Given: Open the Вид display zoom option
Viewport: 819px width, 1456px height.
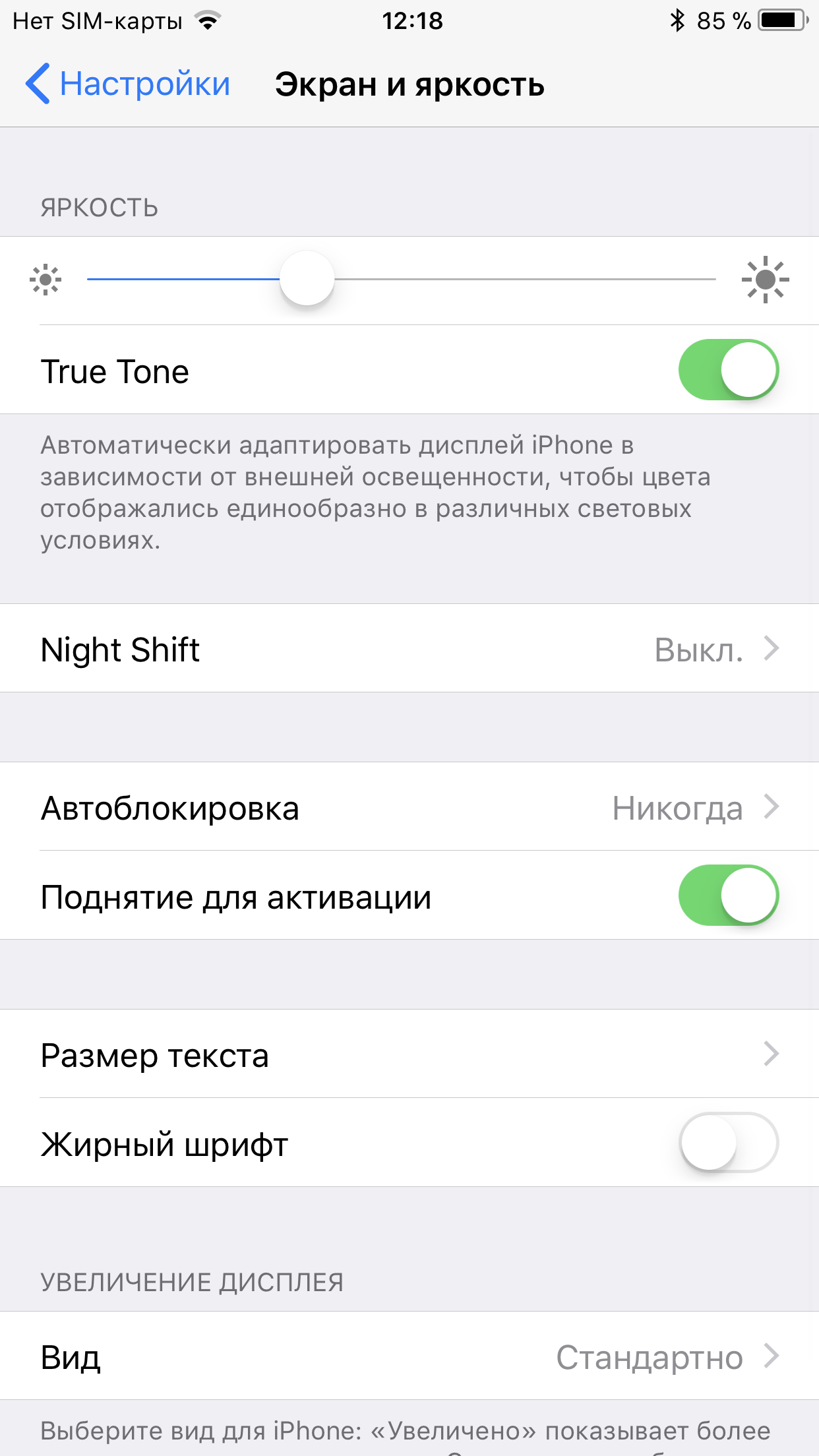Looking at the screenshot, I should pos(409,1356).
